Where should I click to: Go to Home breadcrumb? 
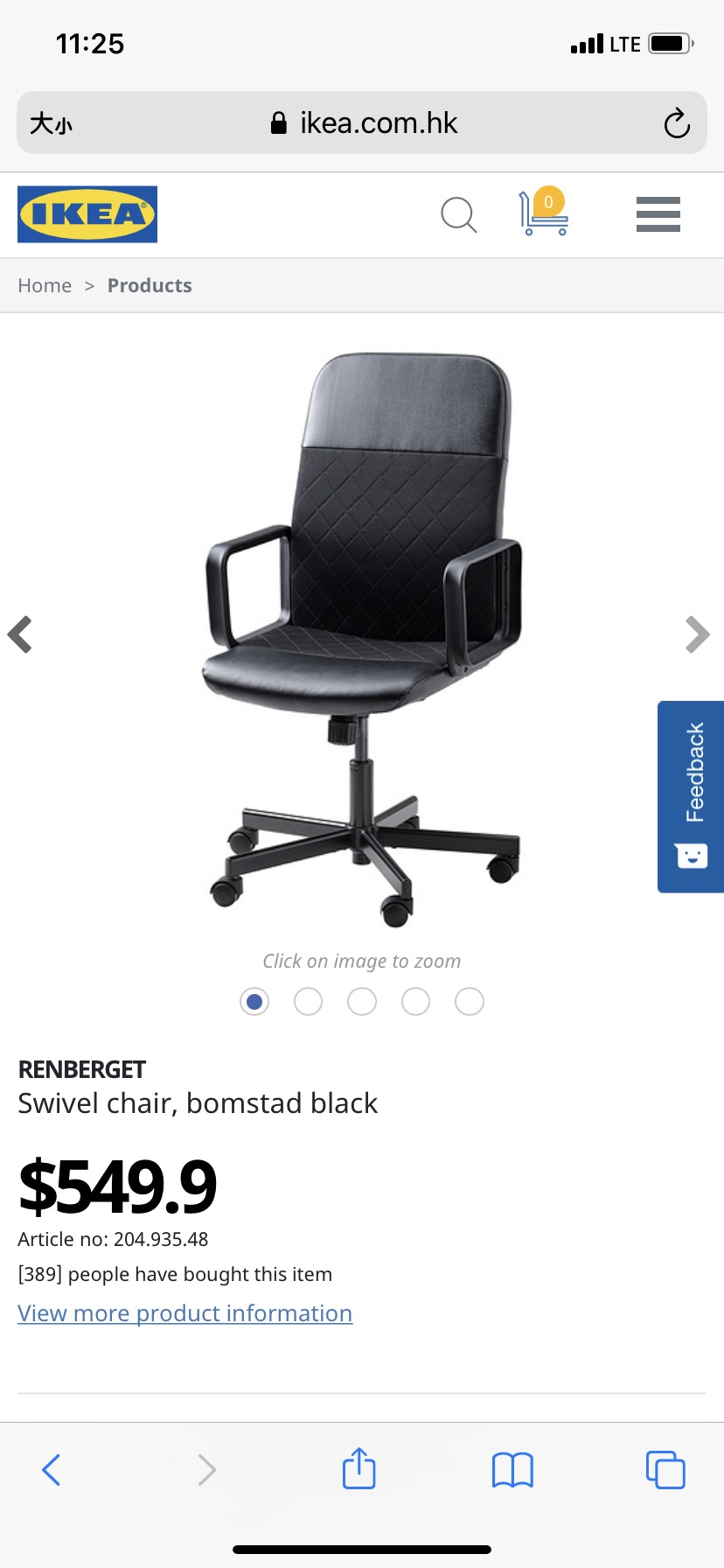[x=45, y=285]
